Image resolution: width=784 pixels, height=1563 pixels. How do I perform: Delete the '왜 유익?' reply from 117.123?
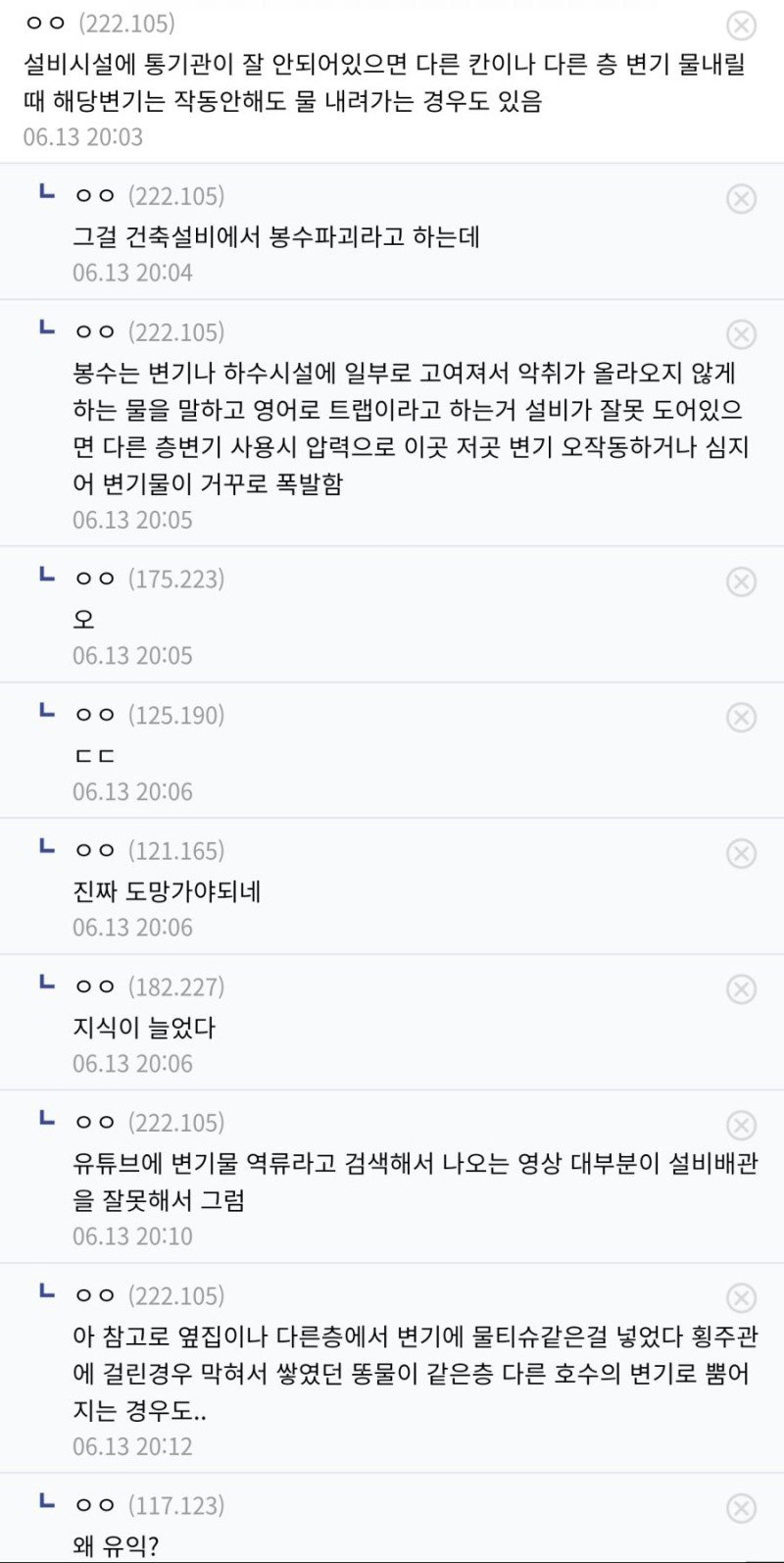point(741,1508)
